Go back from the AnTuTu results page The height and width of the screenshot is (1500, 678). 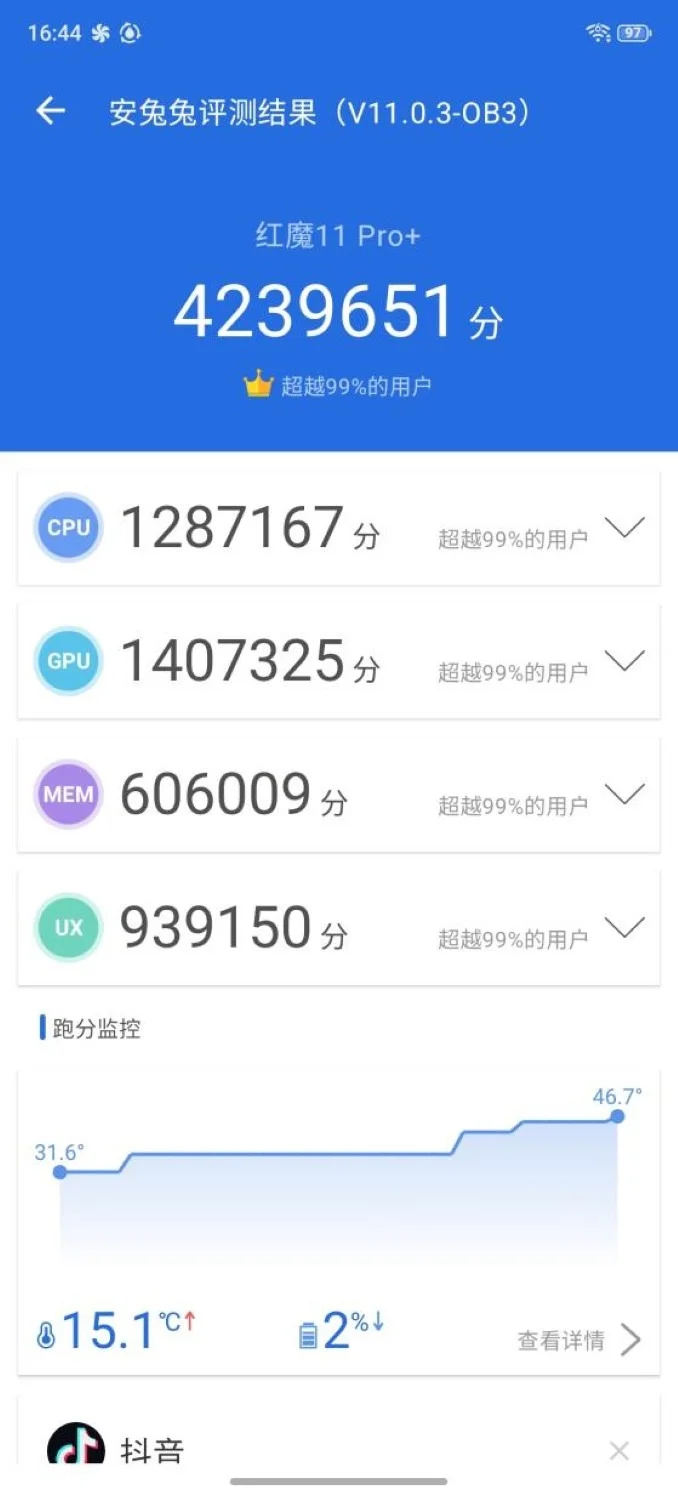click(x=50, y=111)
